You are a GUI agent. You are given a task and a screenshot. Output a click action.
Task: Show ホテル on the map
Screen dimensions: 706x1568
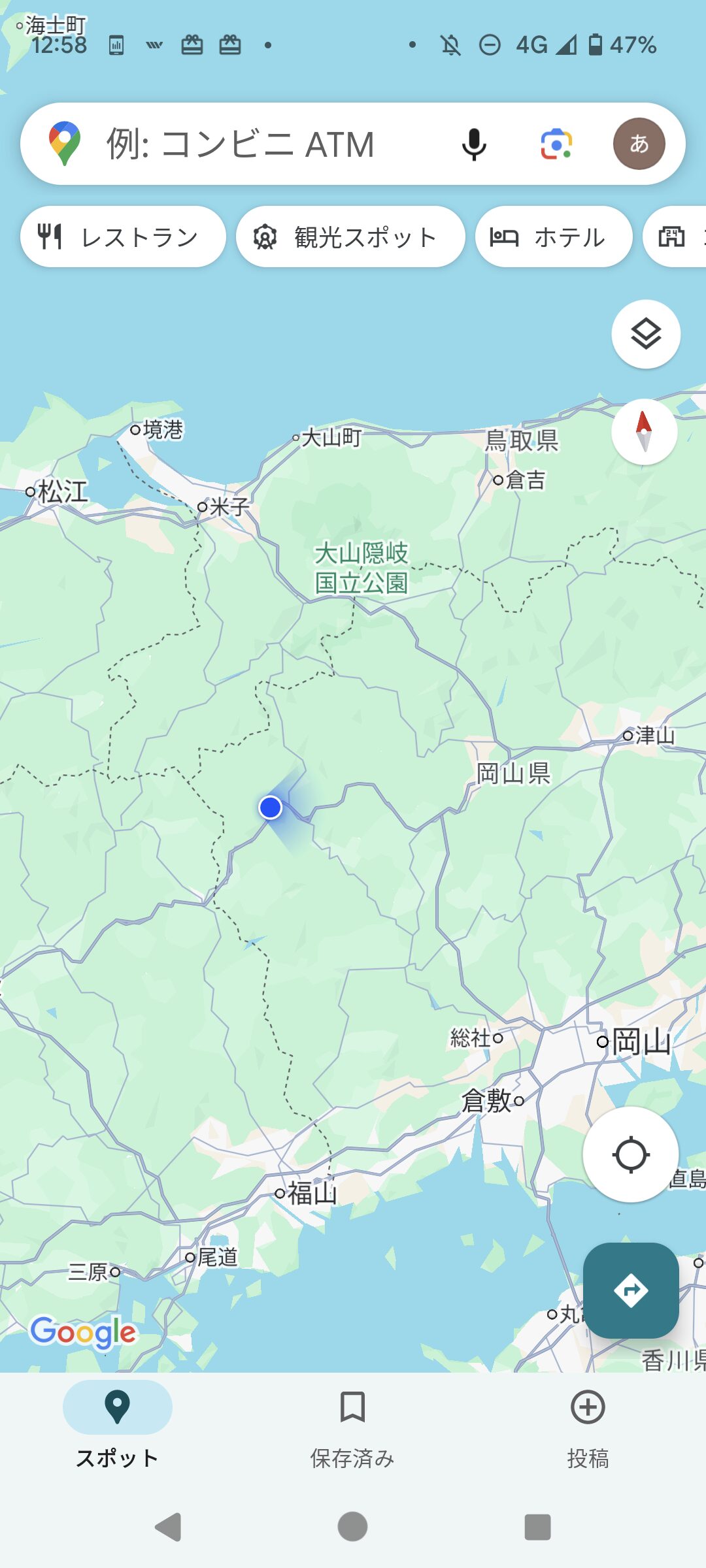tap(554, 237)
